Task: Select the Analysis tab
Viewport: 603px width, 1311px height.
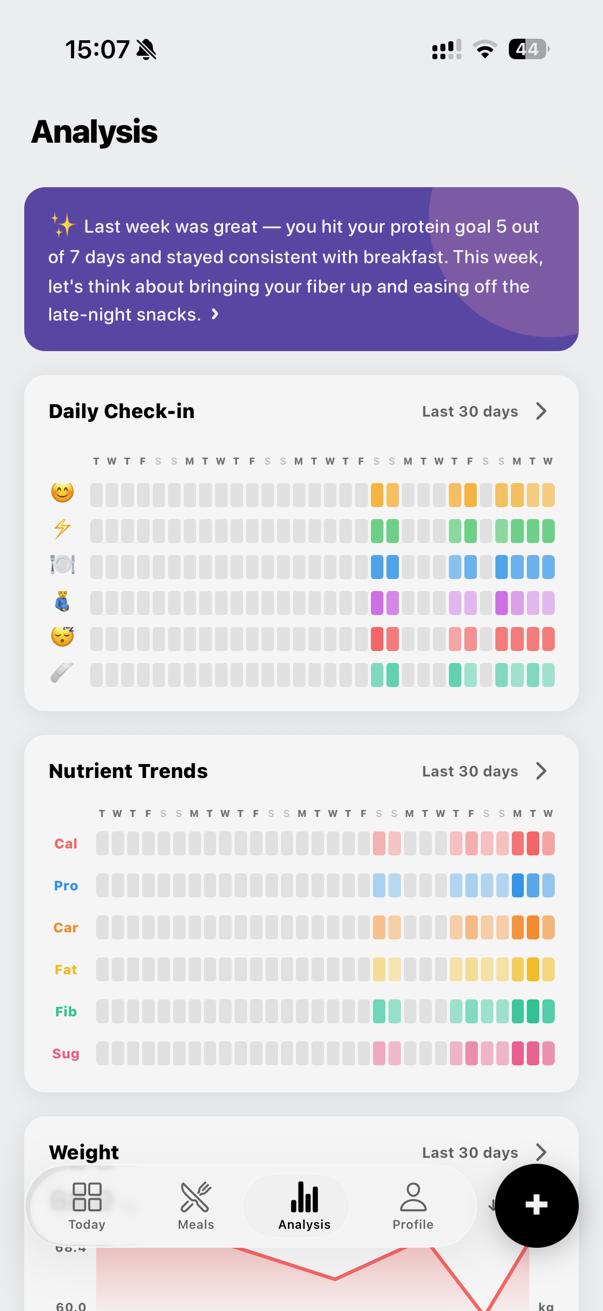Action: (304, 1206)
